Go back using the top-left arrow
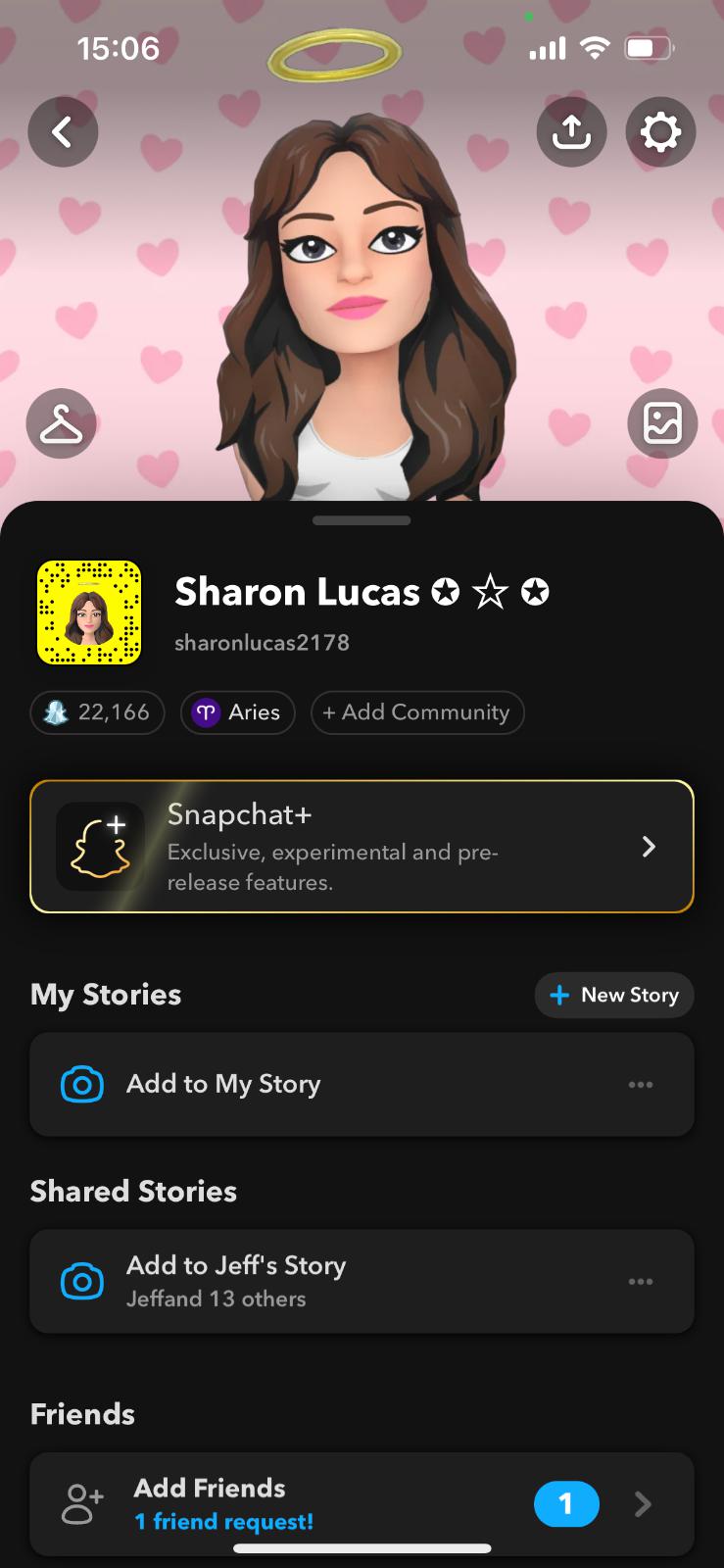 [x=63, y=131]
